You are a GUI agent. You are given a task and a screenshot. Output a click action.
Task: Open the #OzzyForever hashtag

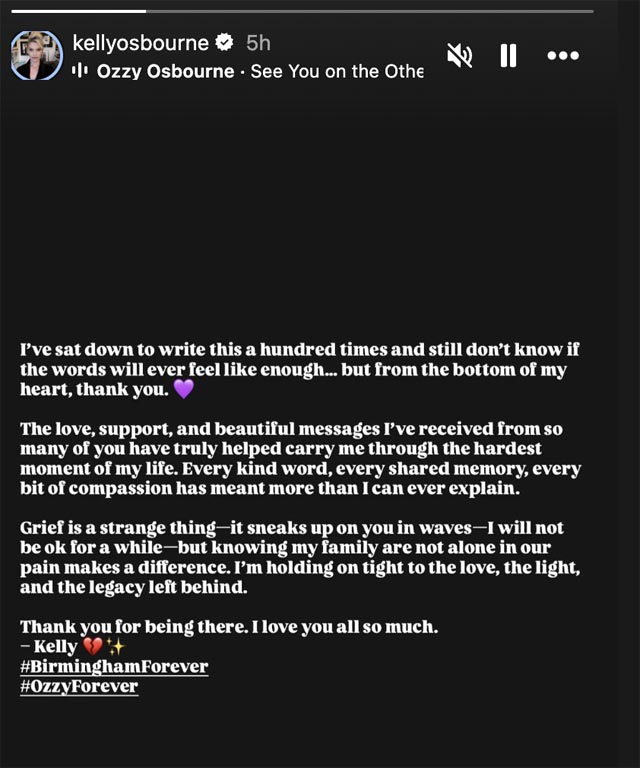click(x=79, y=687)
